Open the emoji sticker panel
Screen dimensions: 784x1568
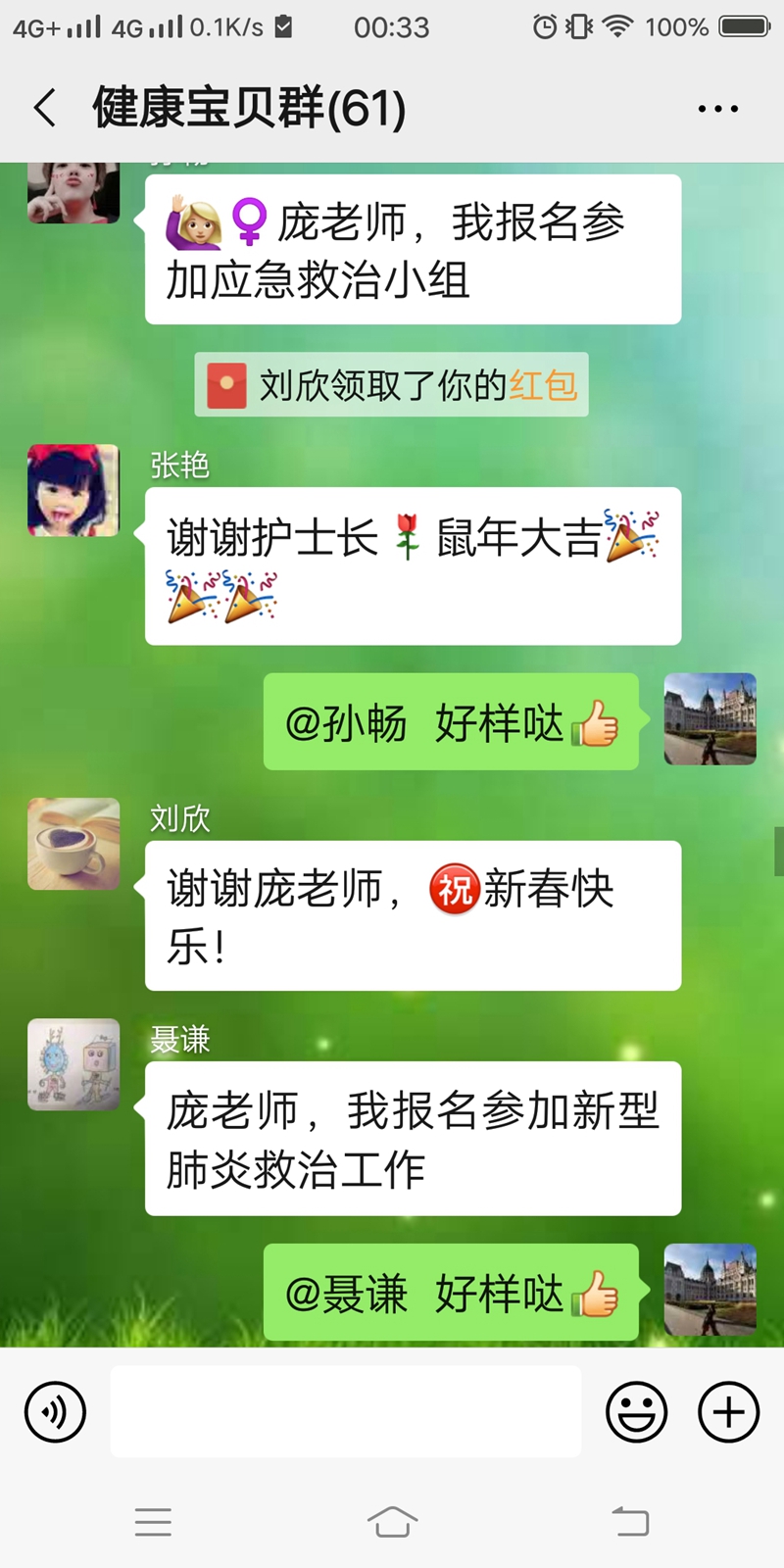tap(636, 1412)
